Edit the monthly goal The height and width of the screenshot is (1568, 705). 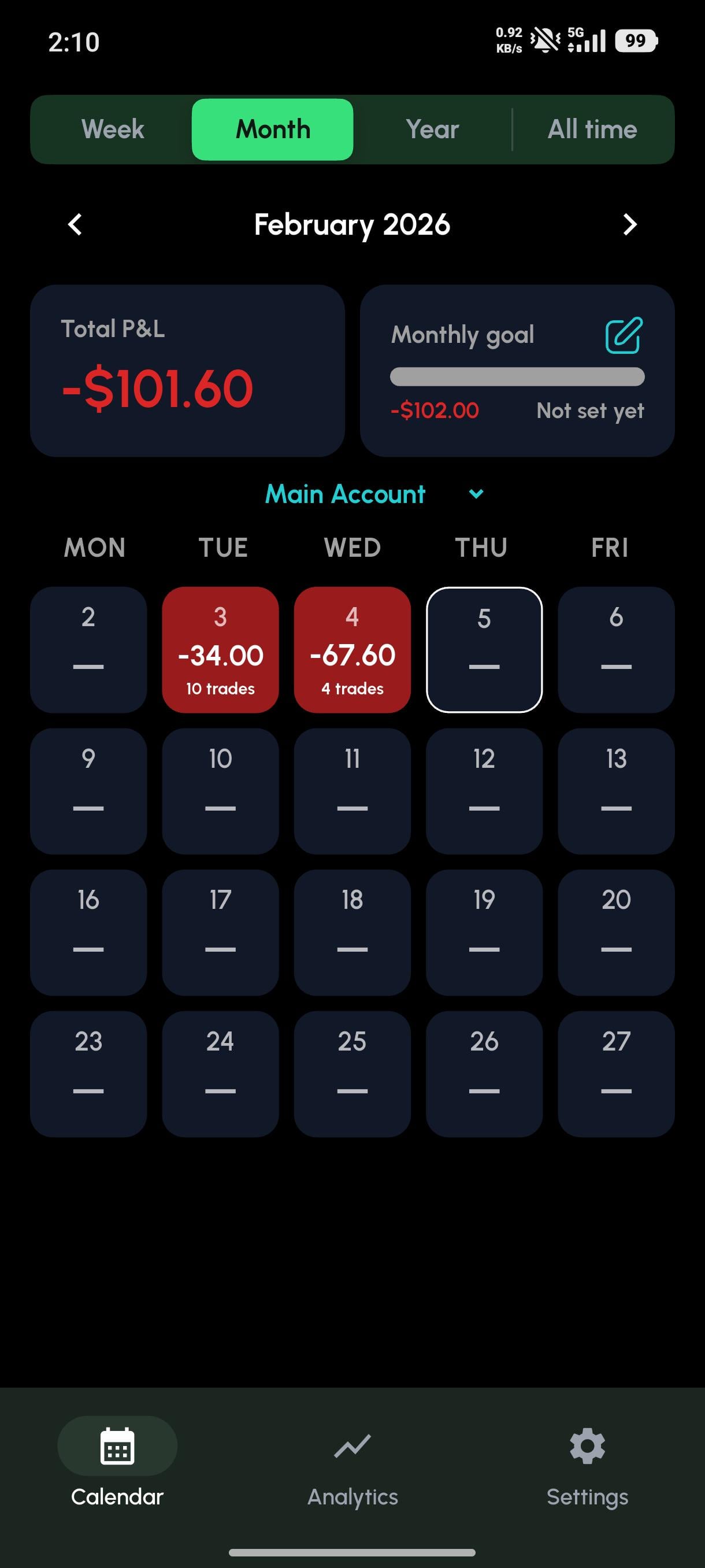624,335
